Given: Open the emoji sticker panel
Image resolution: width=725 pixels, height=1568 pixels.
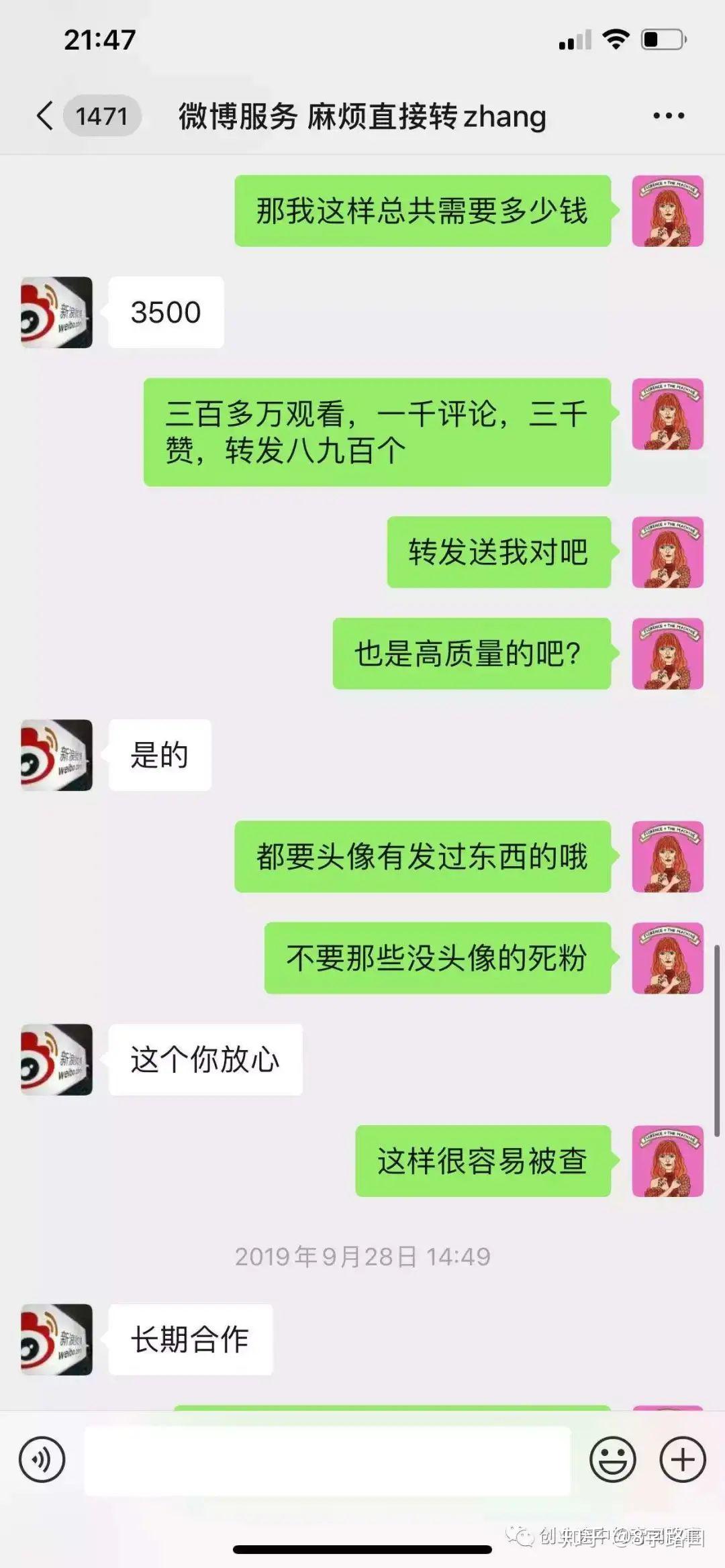Looking at the screenshot, I should click(x=612, y=1459).
